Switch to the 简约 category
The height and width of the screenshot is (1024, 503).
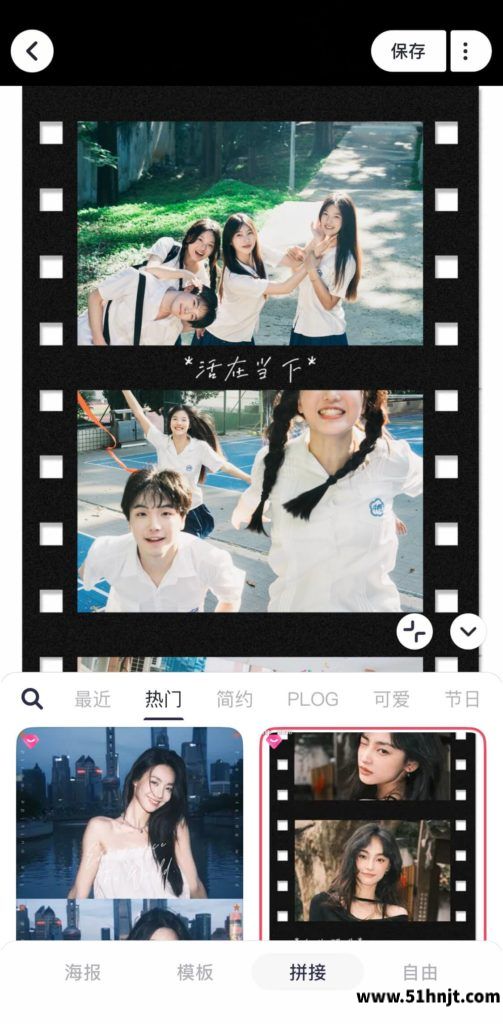coord(235,699)
